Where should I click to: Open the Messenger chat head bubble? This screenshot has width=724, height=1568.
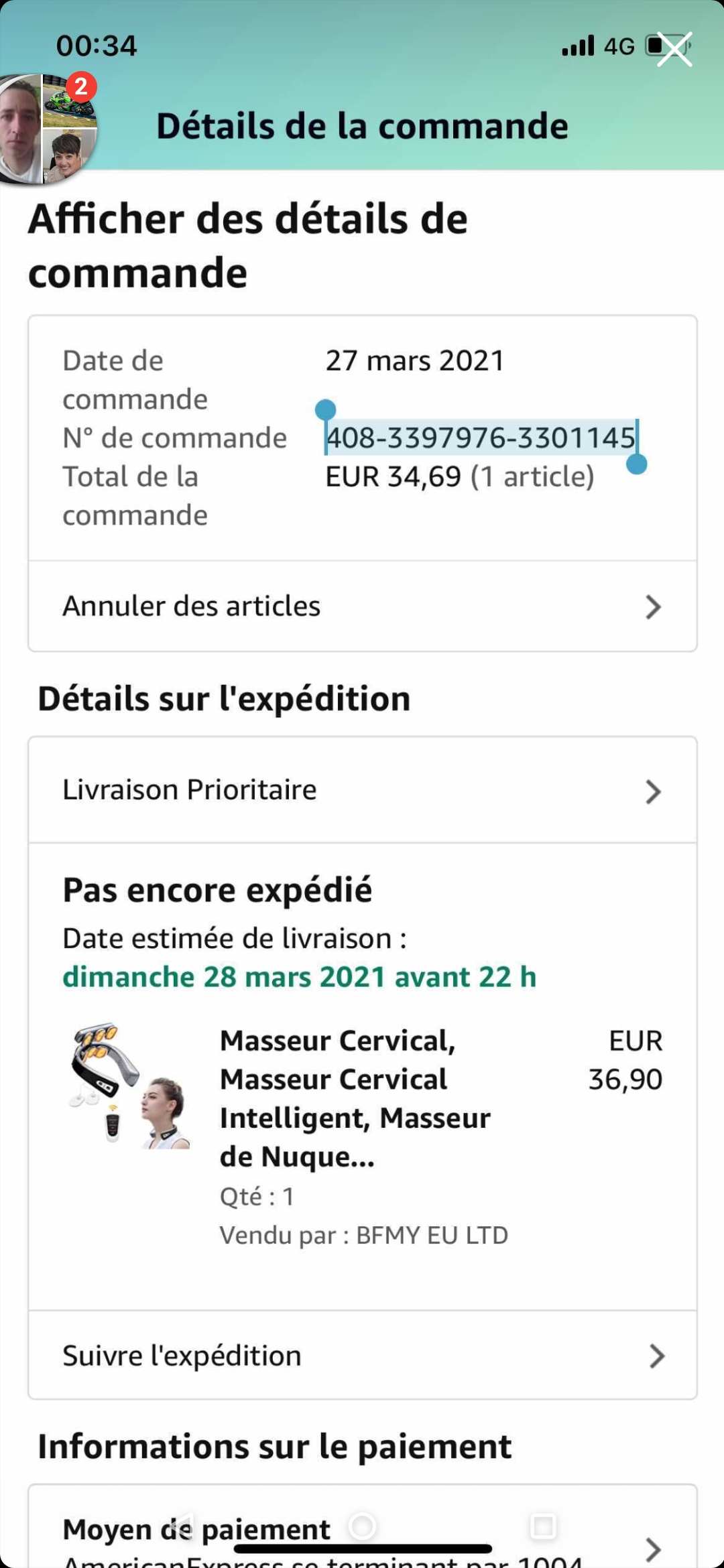(x=49, y=129)
